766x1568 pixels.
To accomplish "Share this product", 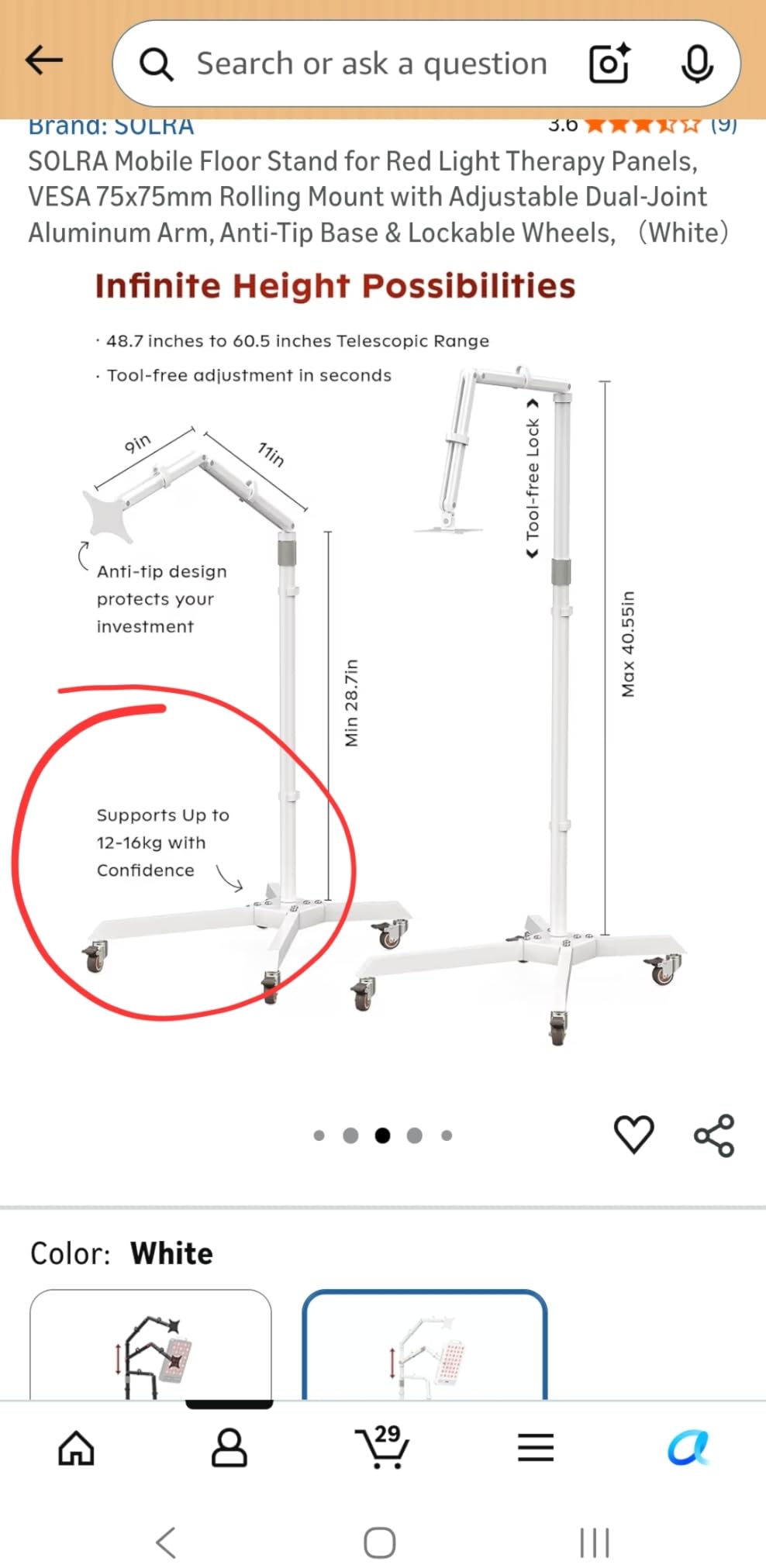I will click(713, 1136).
